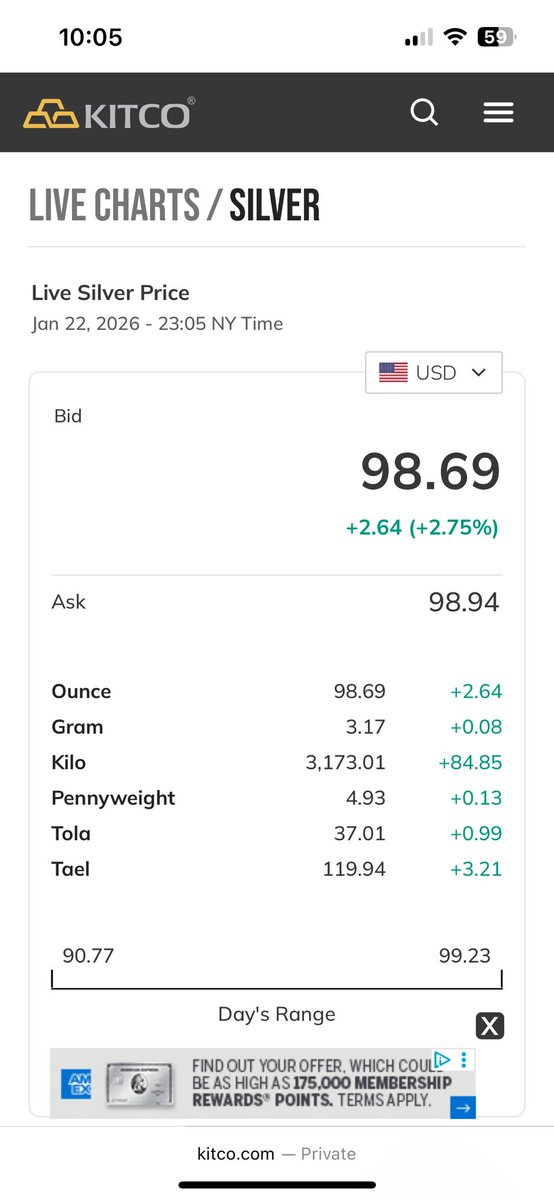Open the AdChoices icon on the ad
The height and width of the screenshot is (1200, 554).
click(x=442, y=1060)
